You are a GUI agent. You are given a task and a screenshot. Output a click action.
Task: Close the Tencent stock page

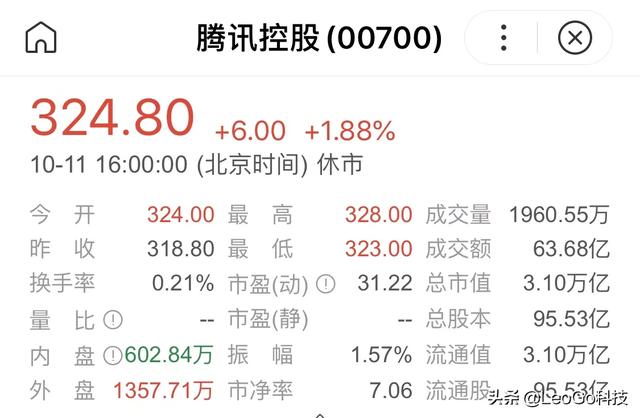pos(574,38)
